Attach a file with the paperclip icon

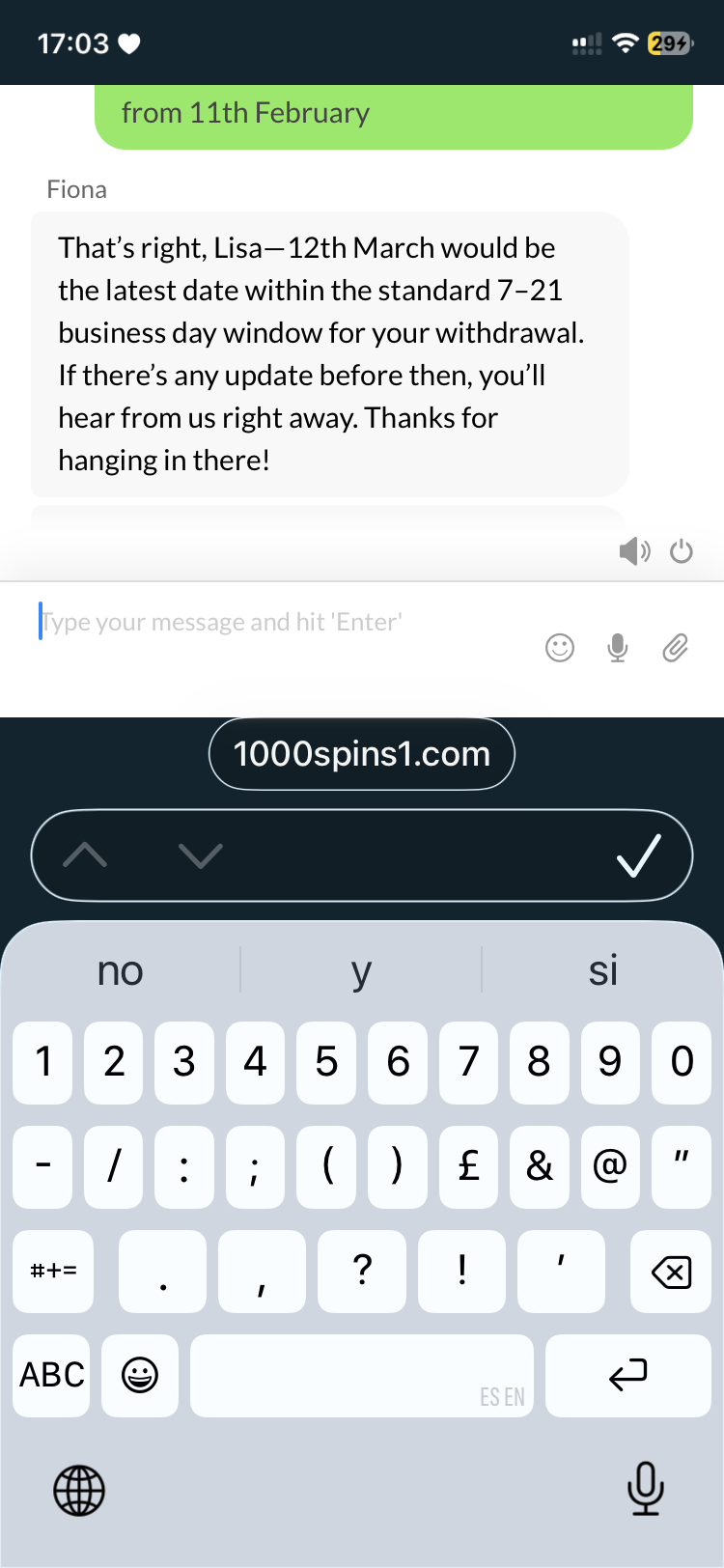(676, 647)
